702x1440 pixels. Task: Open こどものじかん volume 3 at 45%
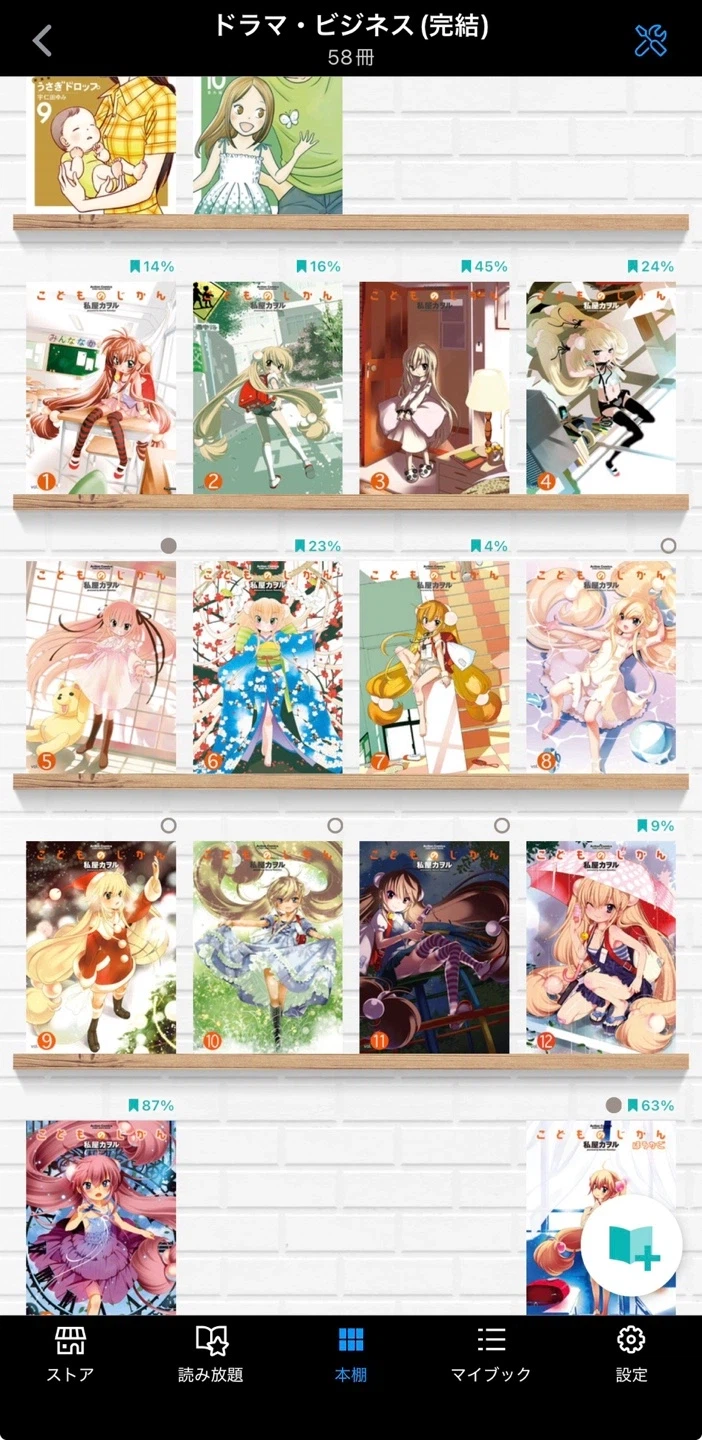(434, 388)
